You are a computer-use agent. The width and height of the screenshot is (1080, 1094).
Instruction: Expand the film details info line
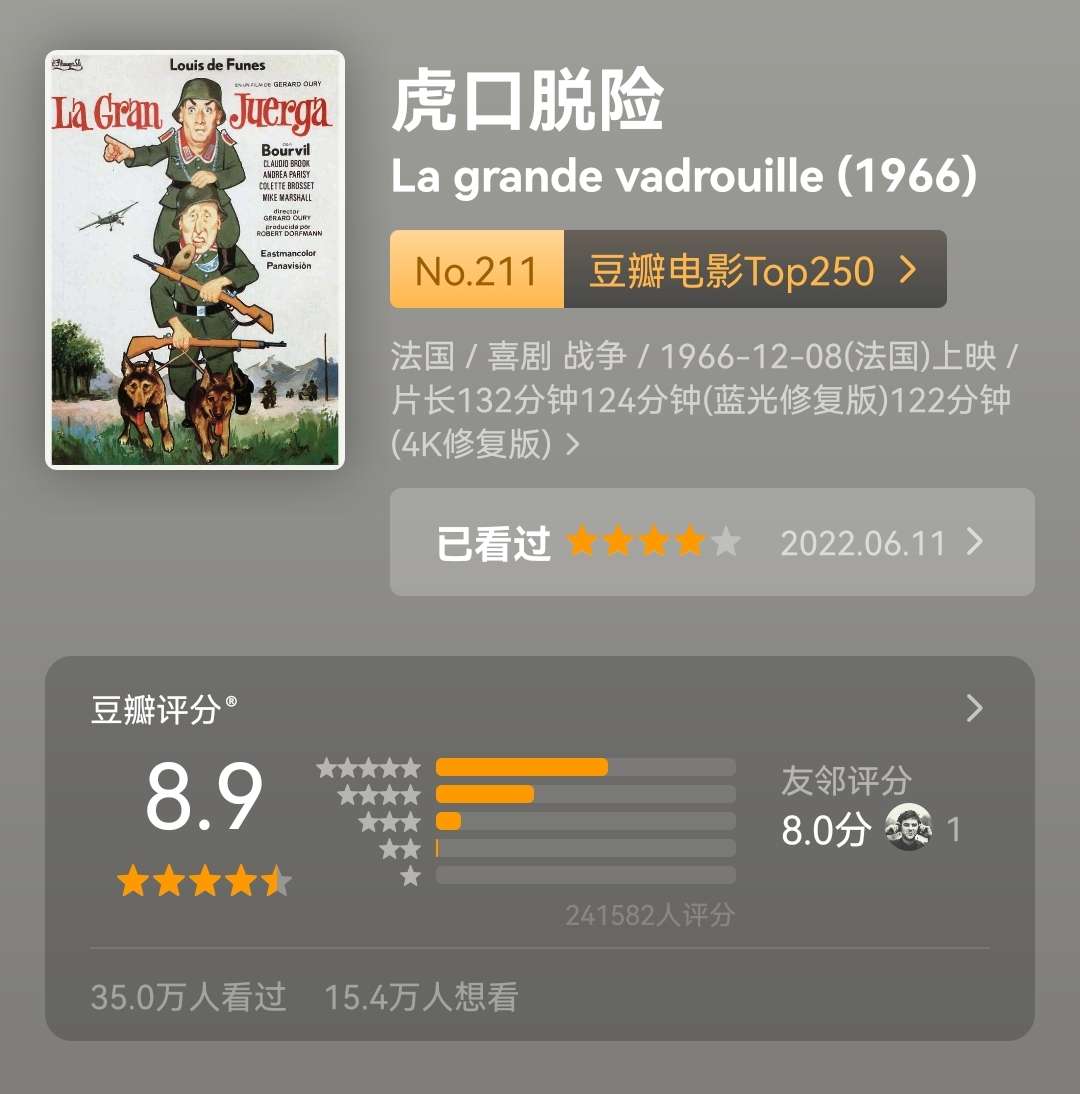573,444
